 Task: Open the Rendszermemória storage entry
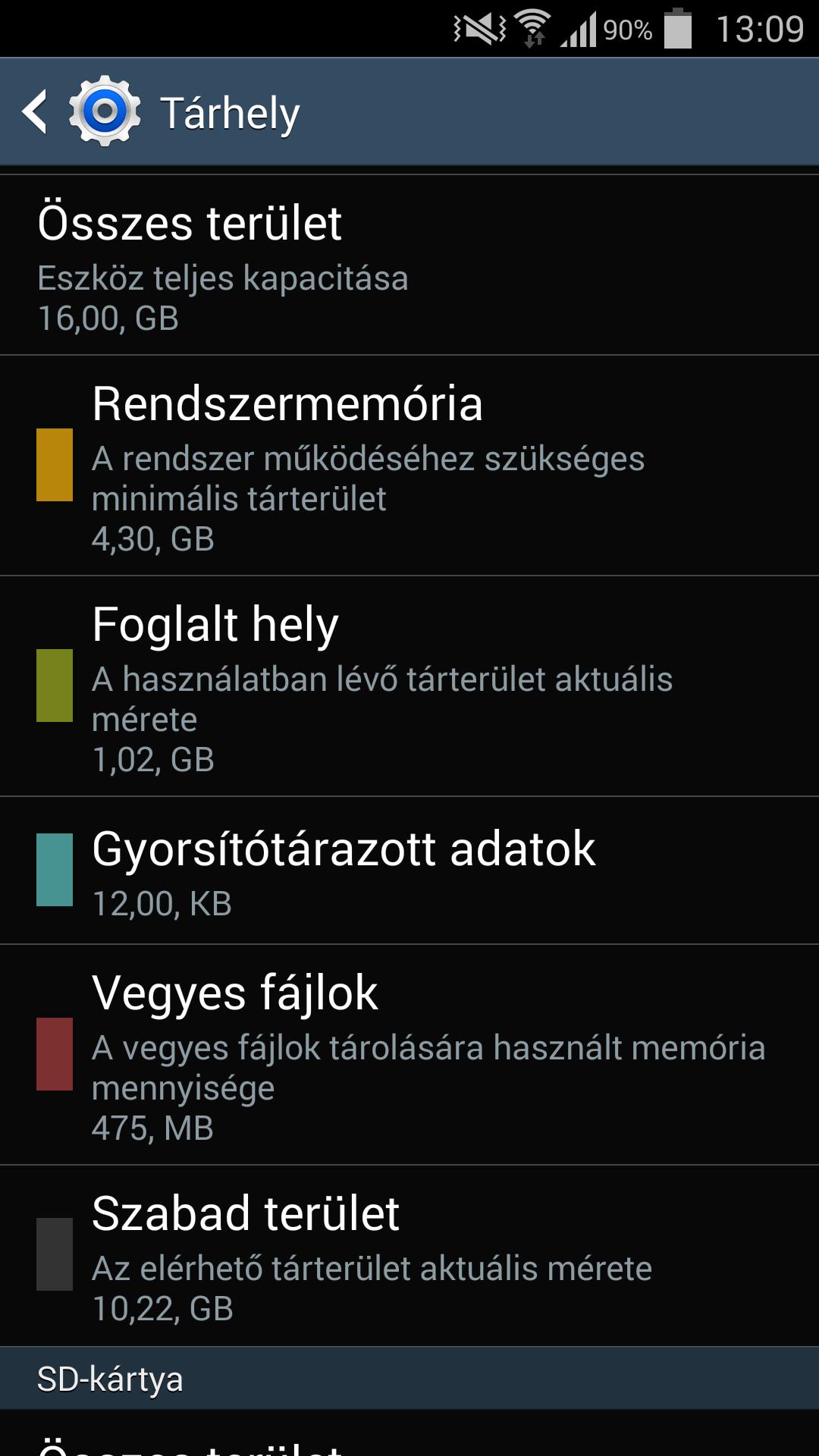(x=409, y=466)
